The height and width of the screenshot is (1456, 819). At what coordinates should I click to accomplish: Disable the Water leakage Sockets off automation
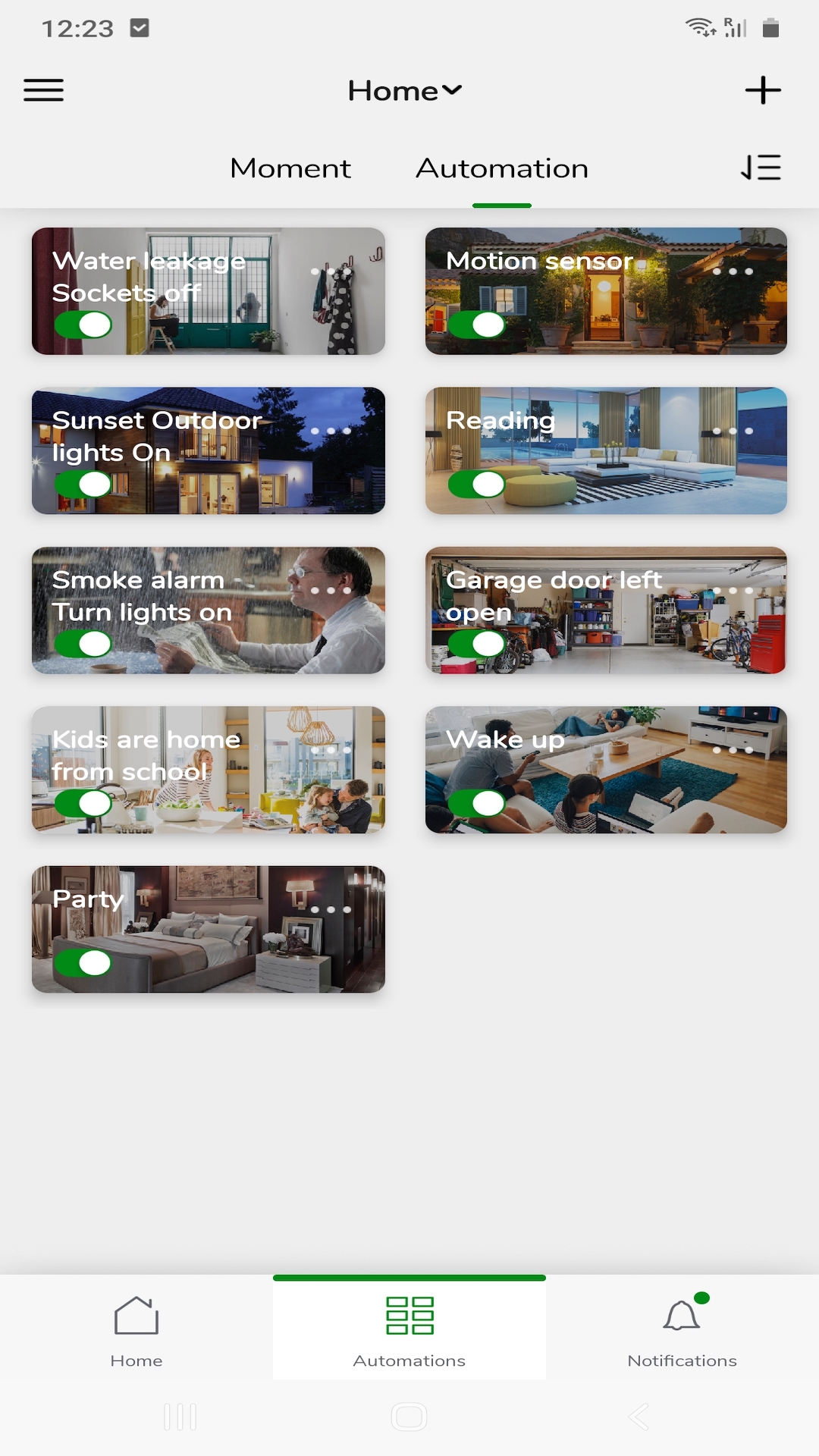(83, 325)
